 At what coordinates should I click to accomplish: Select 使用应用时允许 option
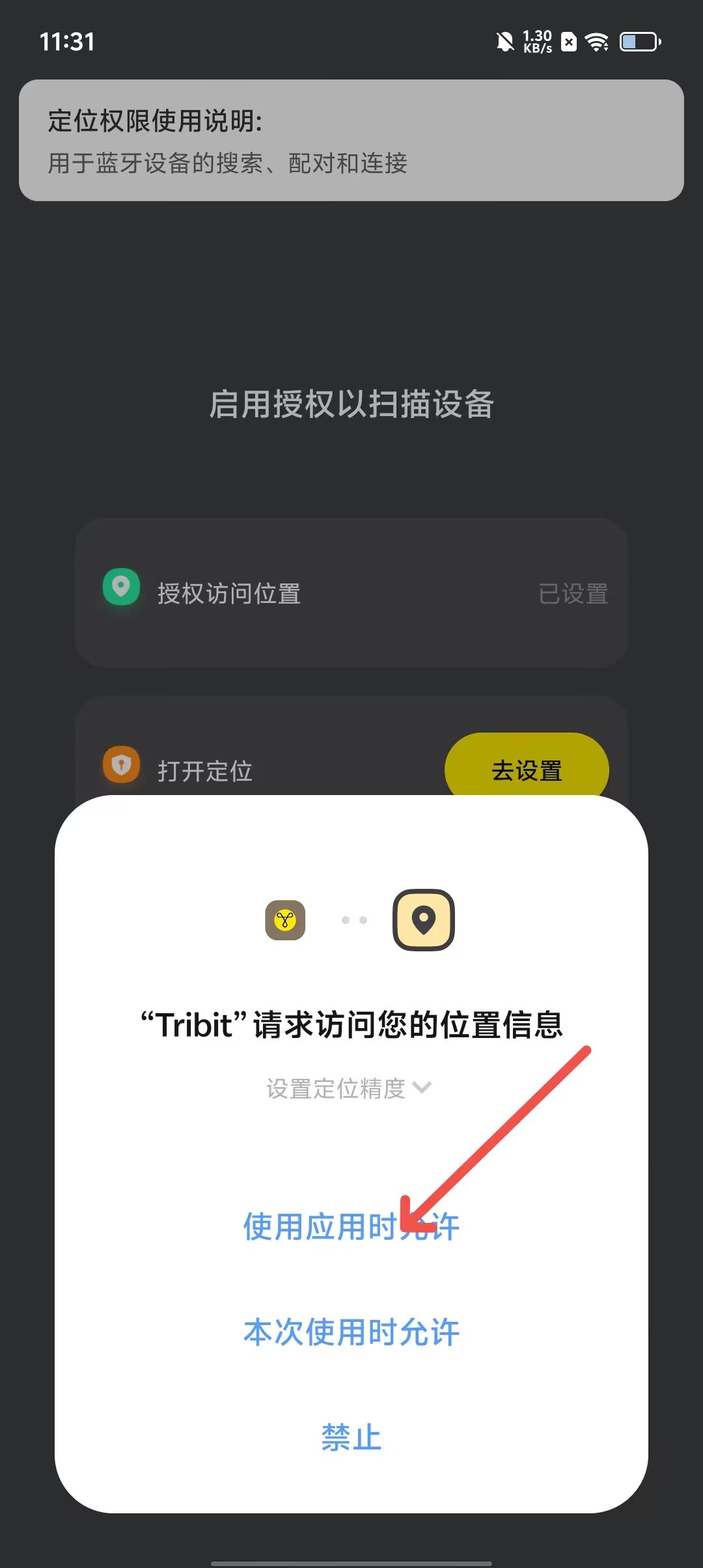pyautogui.click(x=351, y=1227)
